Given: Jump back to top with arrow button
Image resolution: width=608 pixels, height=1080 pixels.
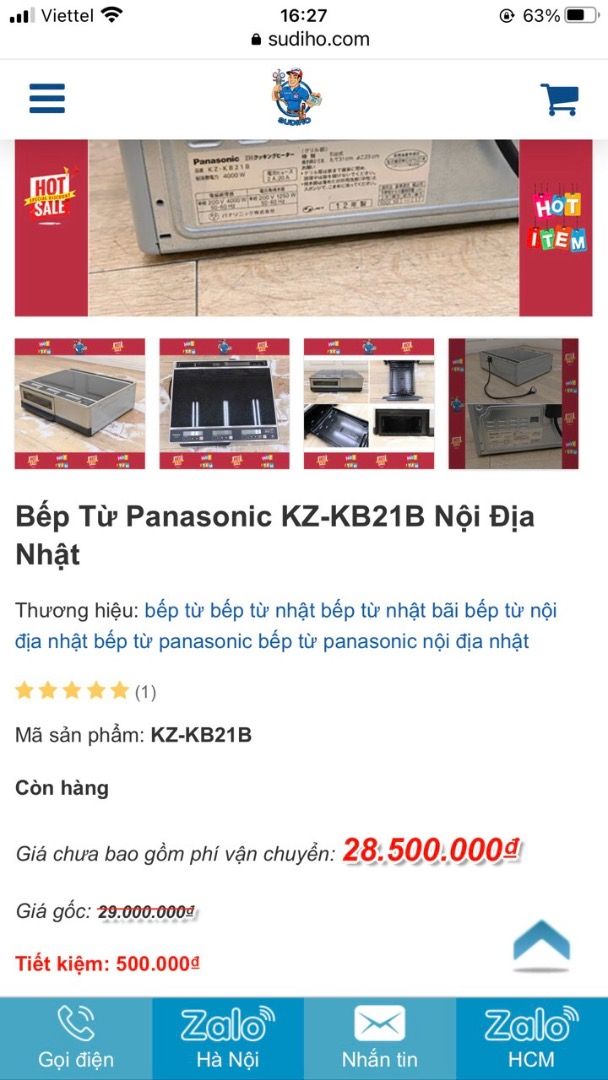Looking at the screenshot, I should point(541,945).
